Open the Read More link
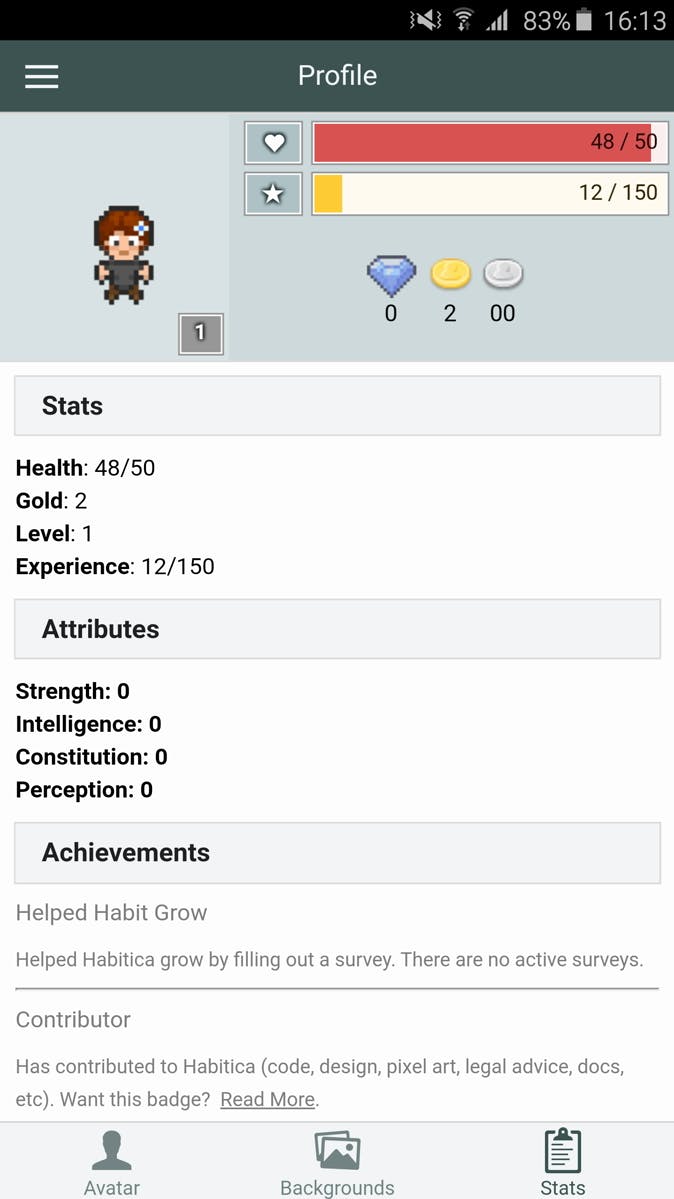674x1199 pixels. click(267, 1099)
